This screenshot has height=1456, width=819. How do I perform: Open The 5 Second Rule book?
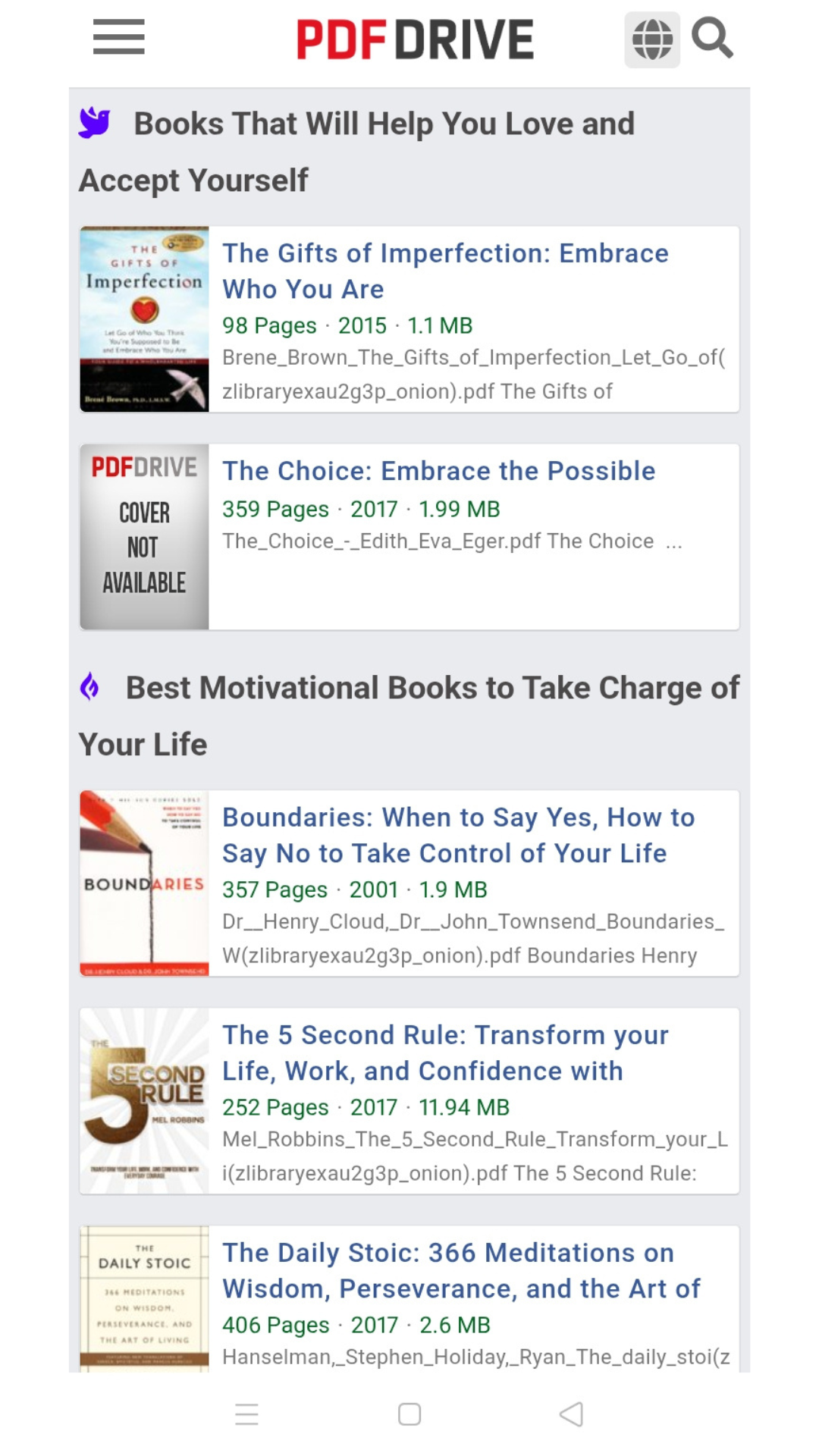[445, 1053]
